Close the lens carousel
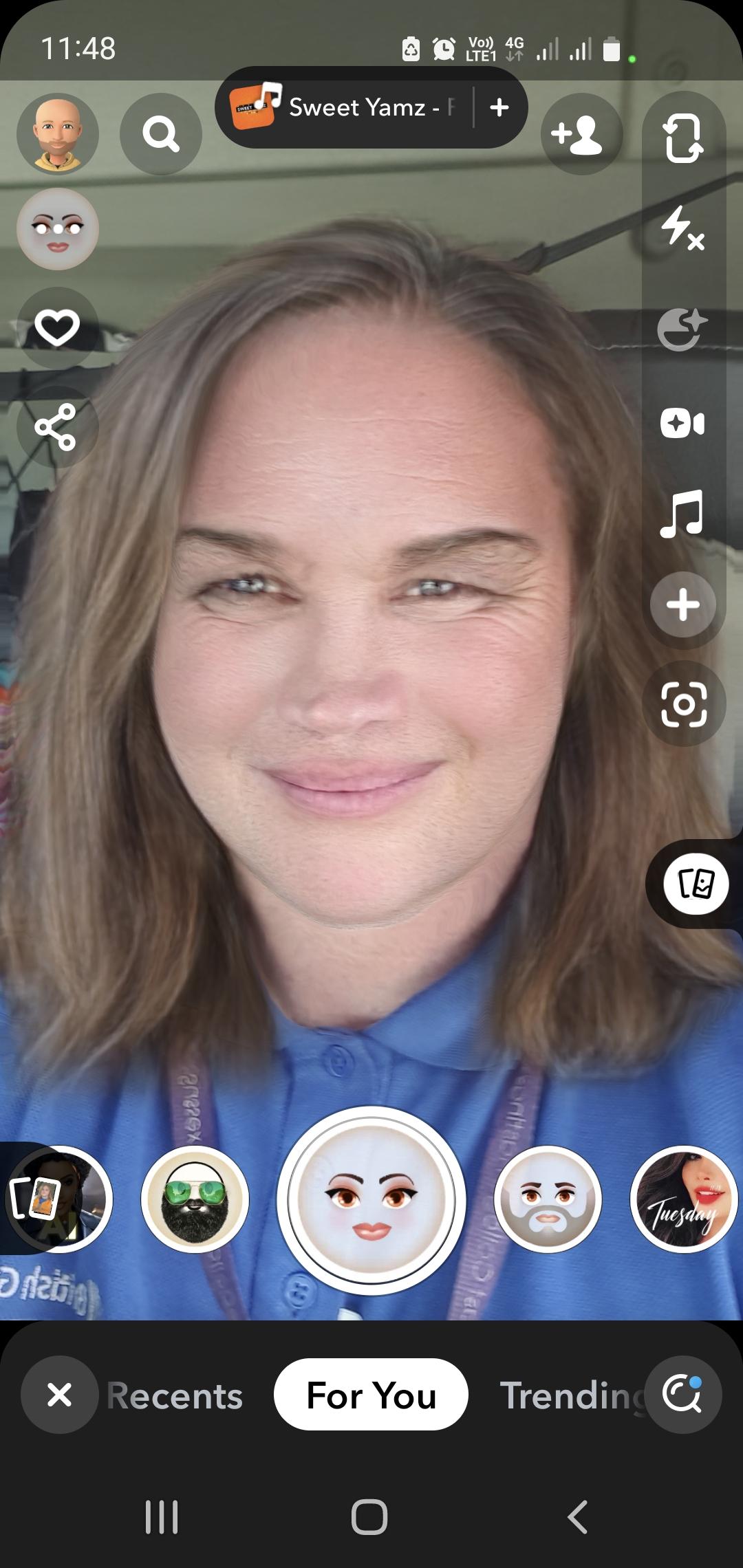The width and height of the screenshot is (743, 1568). click(60, 1395)
